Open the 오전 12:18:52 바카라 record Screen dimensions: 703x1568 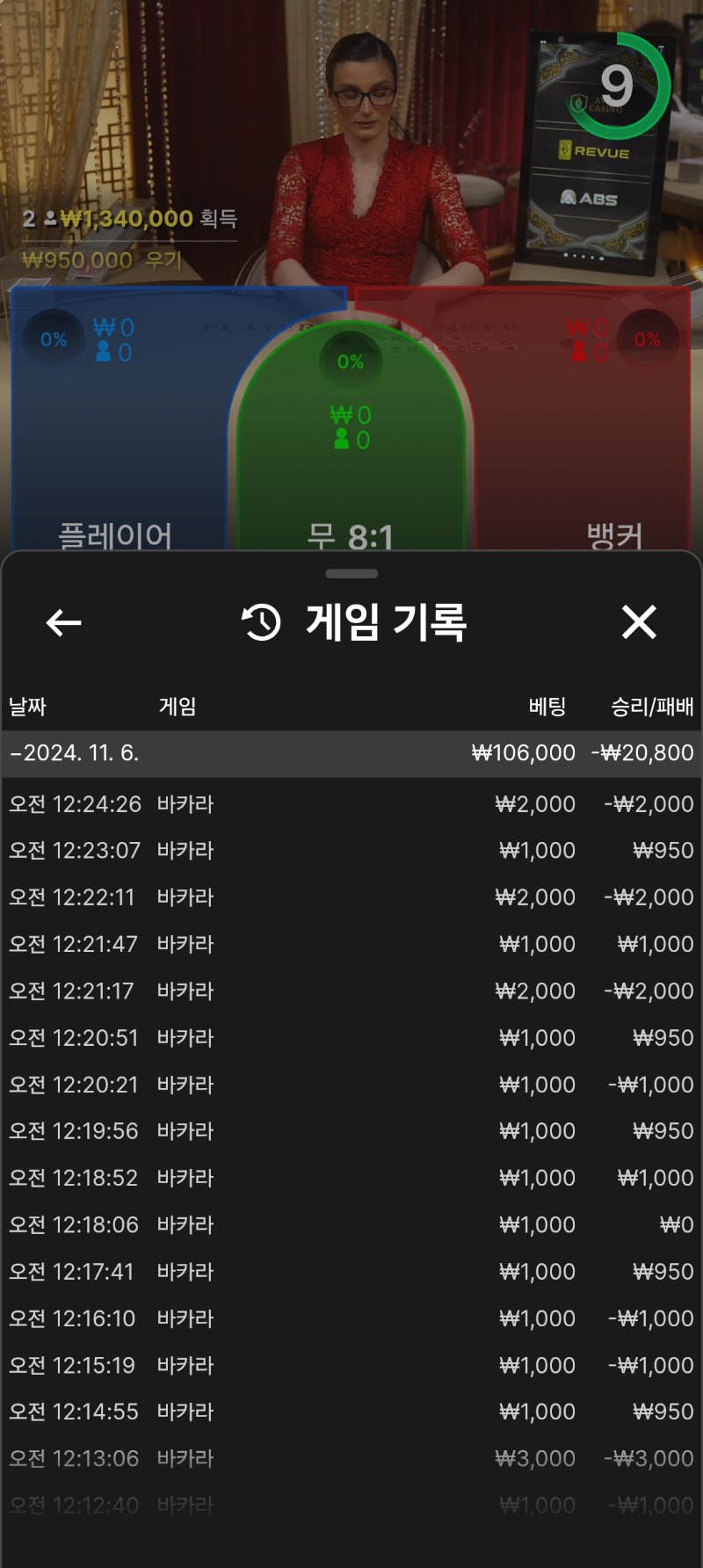pos(351,1178)
